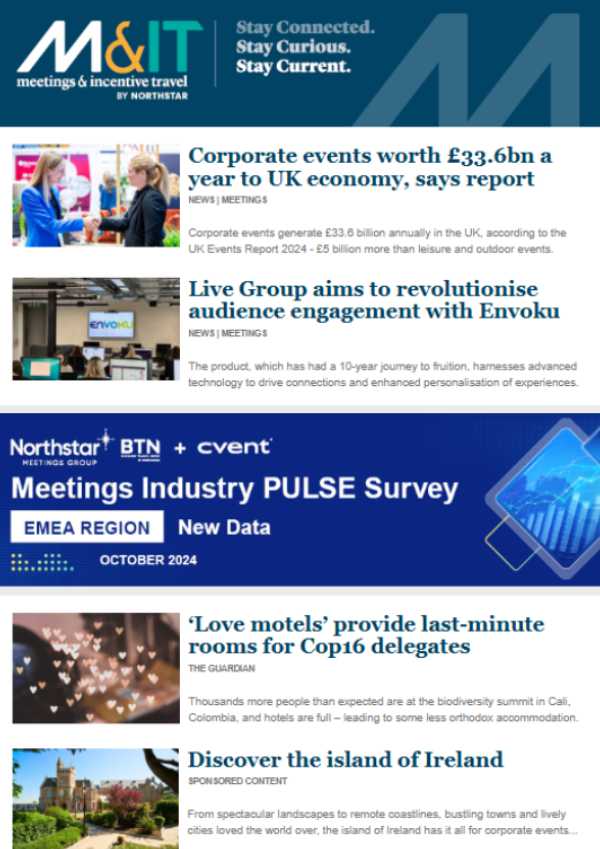Screen dimensions: 600x849
Task: Open the Meetings Industry PULSE Survey banner
Action: point(300,499)
